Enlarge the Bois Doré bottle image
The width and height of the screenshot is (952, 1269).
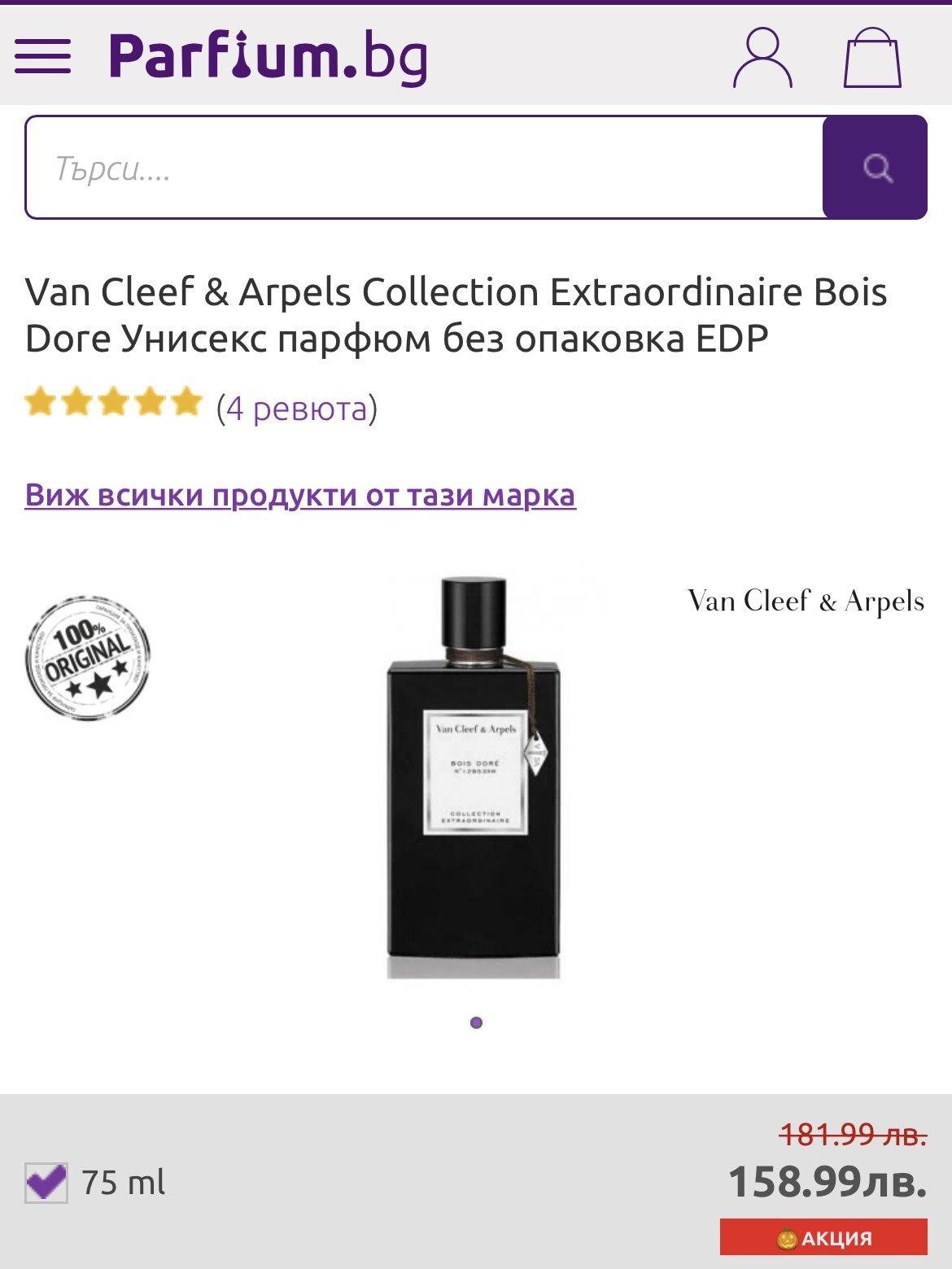(x=474, y=777)
